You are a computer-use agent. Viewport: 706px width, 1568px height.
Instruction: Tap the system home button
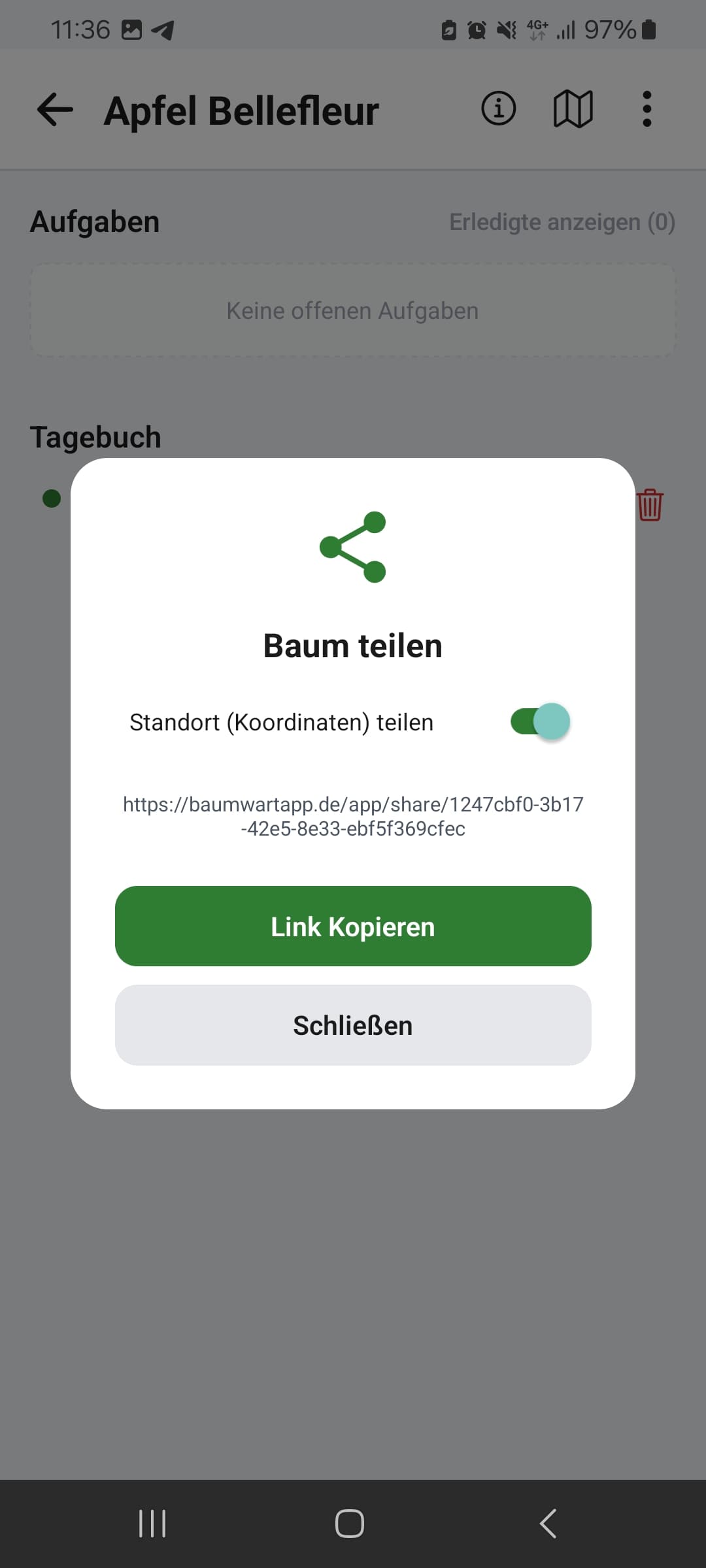[x=350, y=1524]
